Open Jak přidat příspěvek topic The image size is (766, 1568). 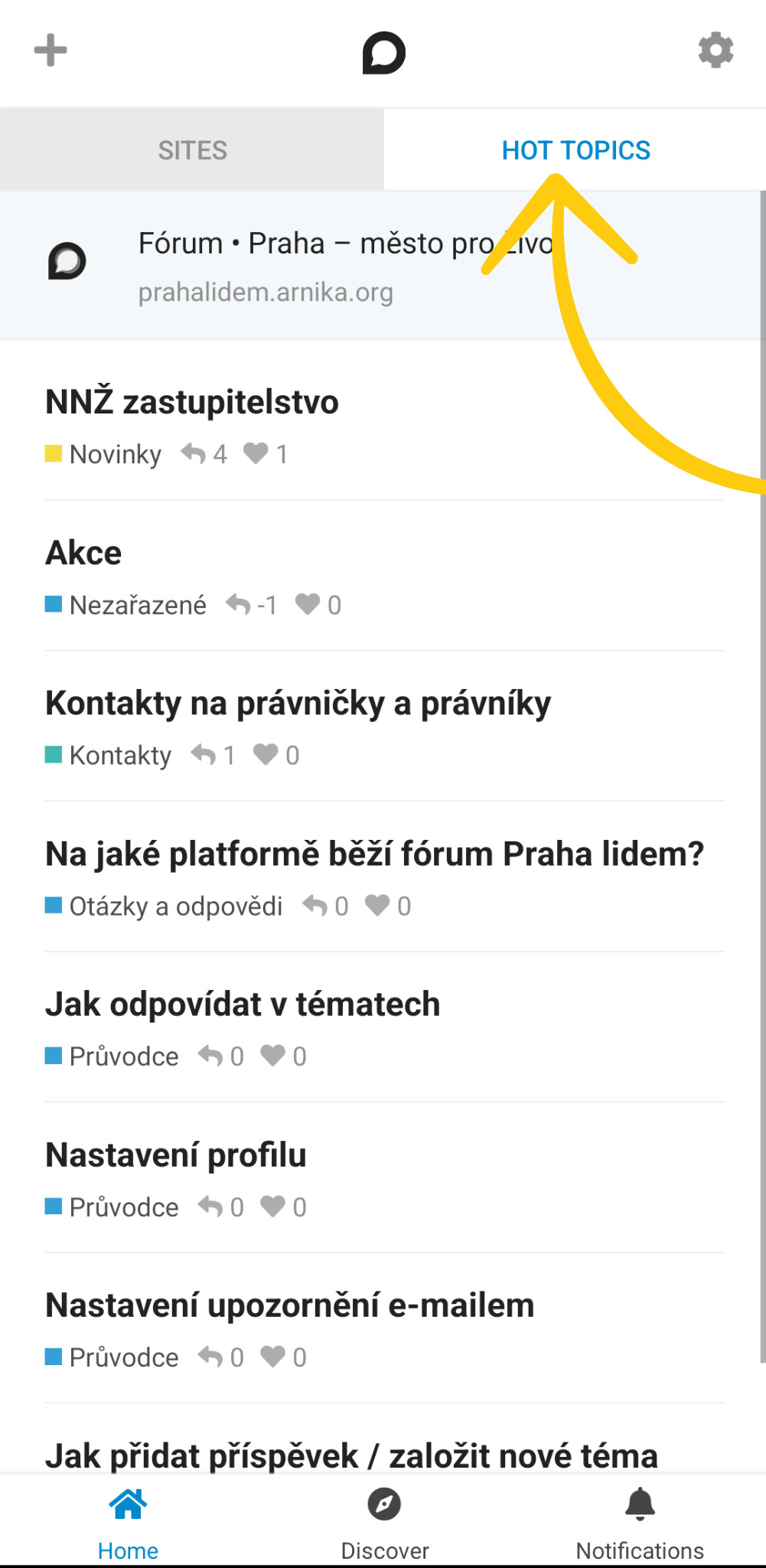tap(351, 1455)
